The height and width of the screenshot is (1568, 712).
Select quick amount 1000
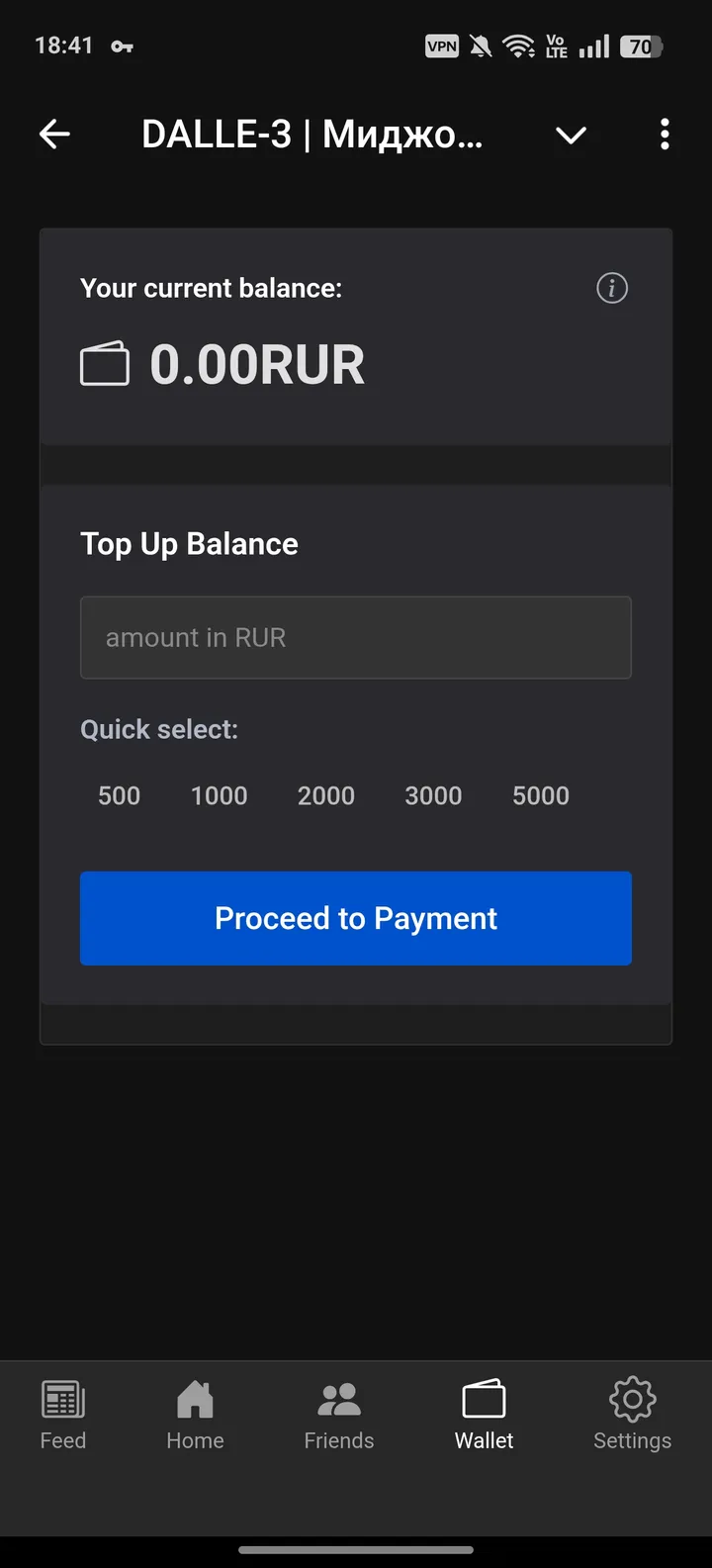pyautogui.click(x=219, y=795)
